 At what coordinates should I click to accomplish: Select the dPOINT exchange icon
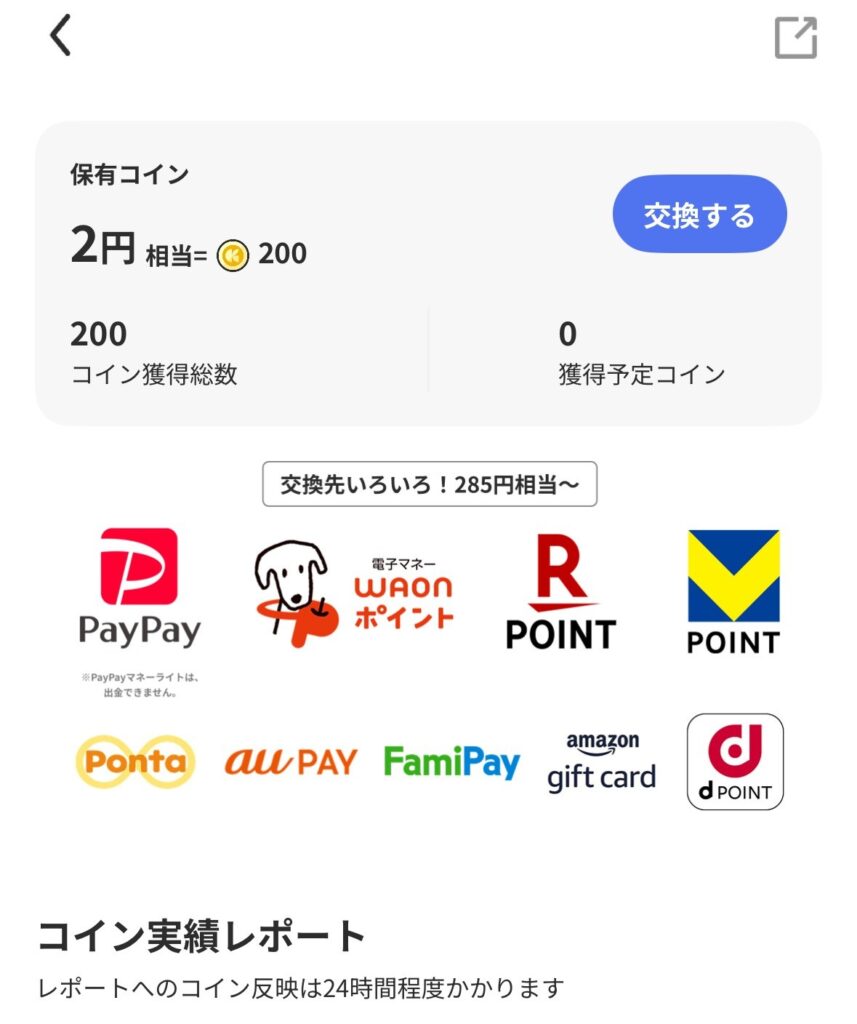[x=734, y=762]
